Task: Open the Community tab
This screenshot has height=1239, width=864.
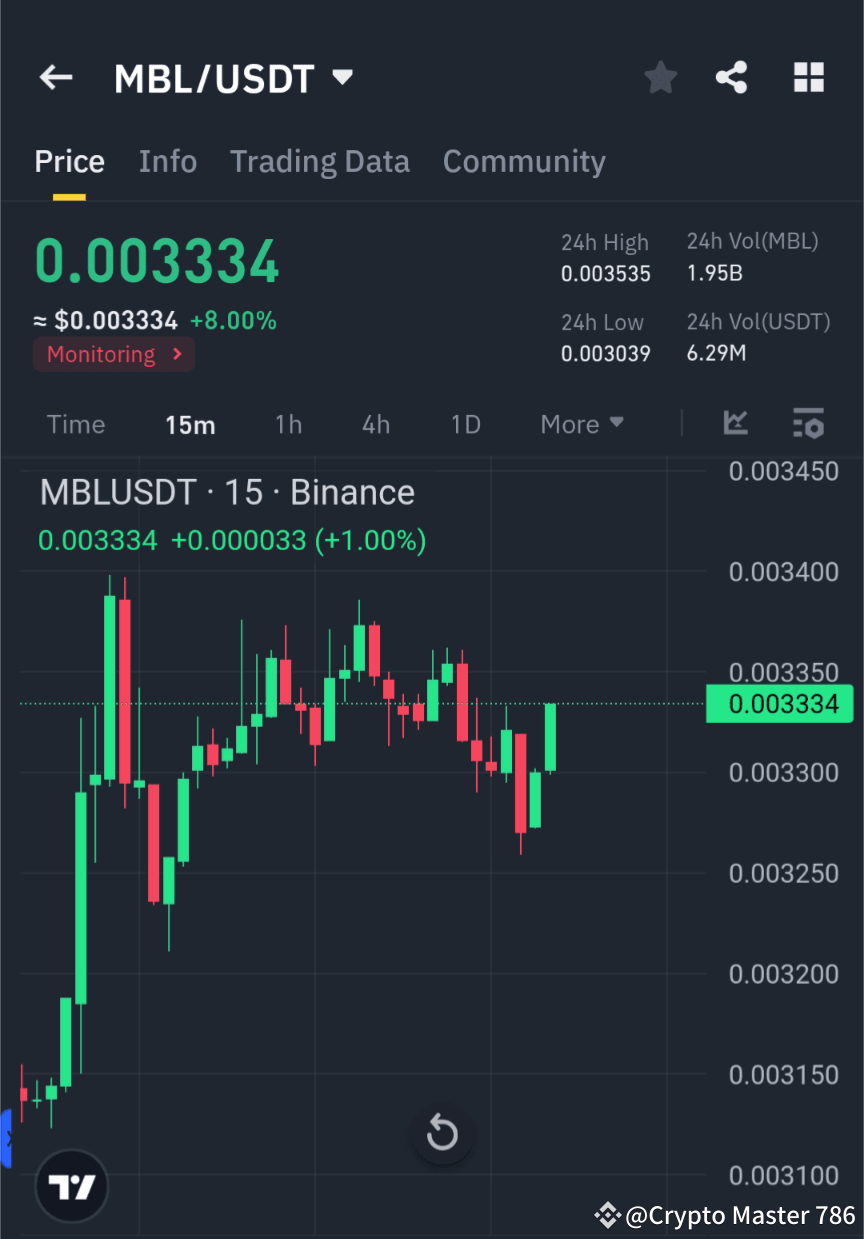Action: [x=524, y=161]
